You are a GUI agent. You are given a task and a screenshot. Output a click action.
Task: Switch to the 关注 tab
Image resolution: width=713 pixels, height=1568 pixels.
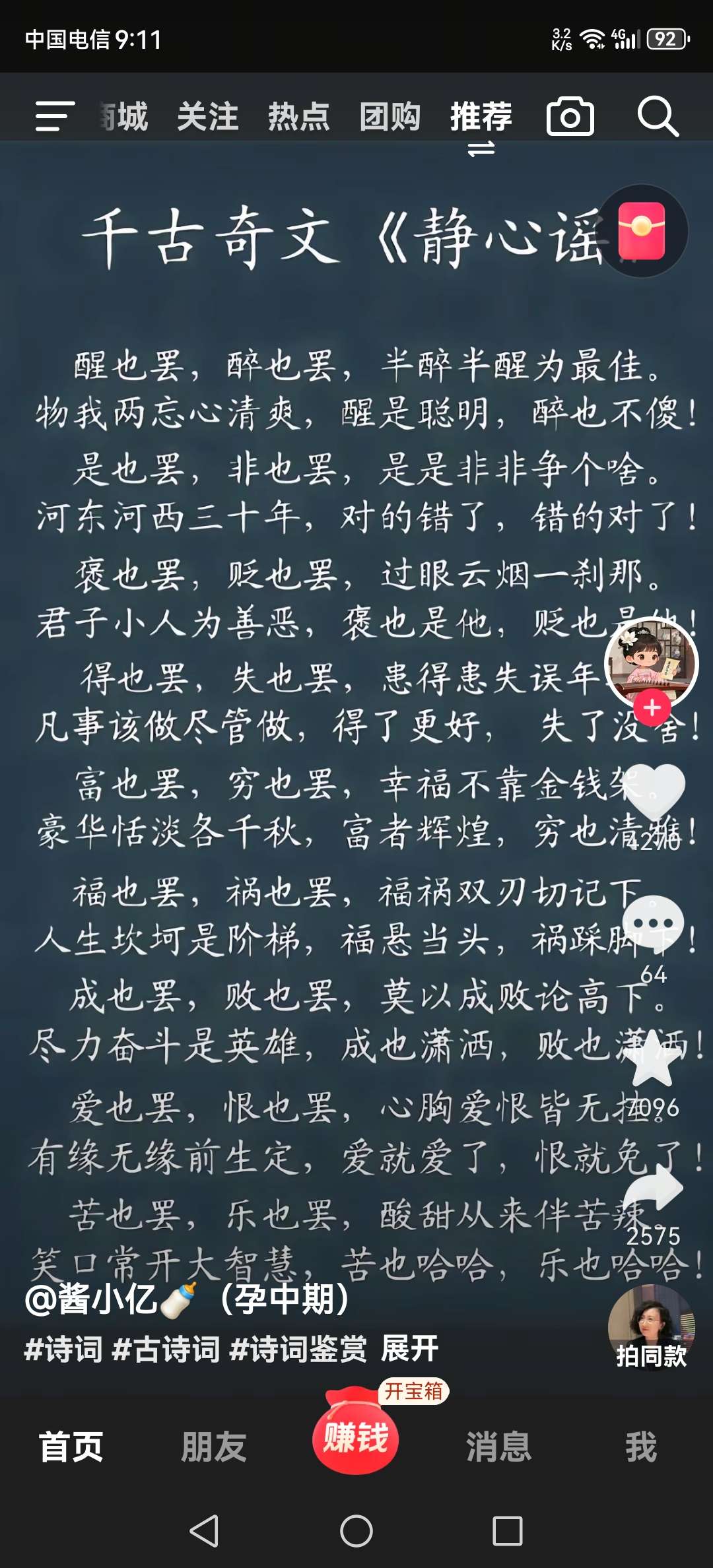coord(207,117)
